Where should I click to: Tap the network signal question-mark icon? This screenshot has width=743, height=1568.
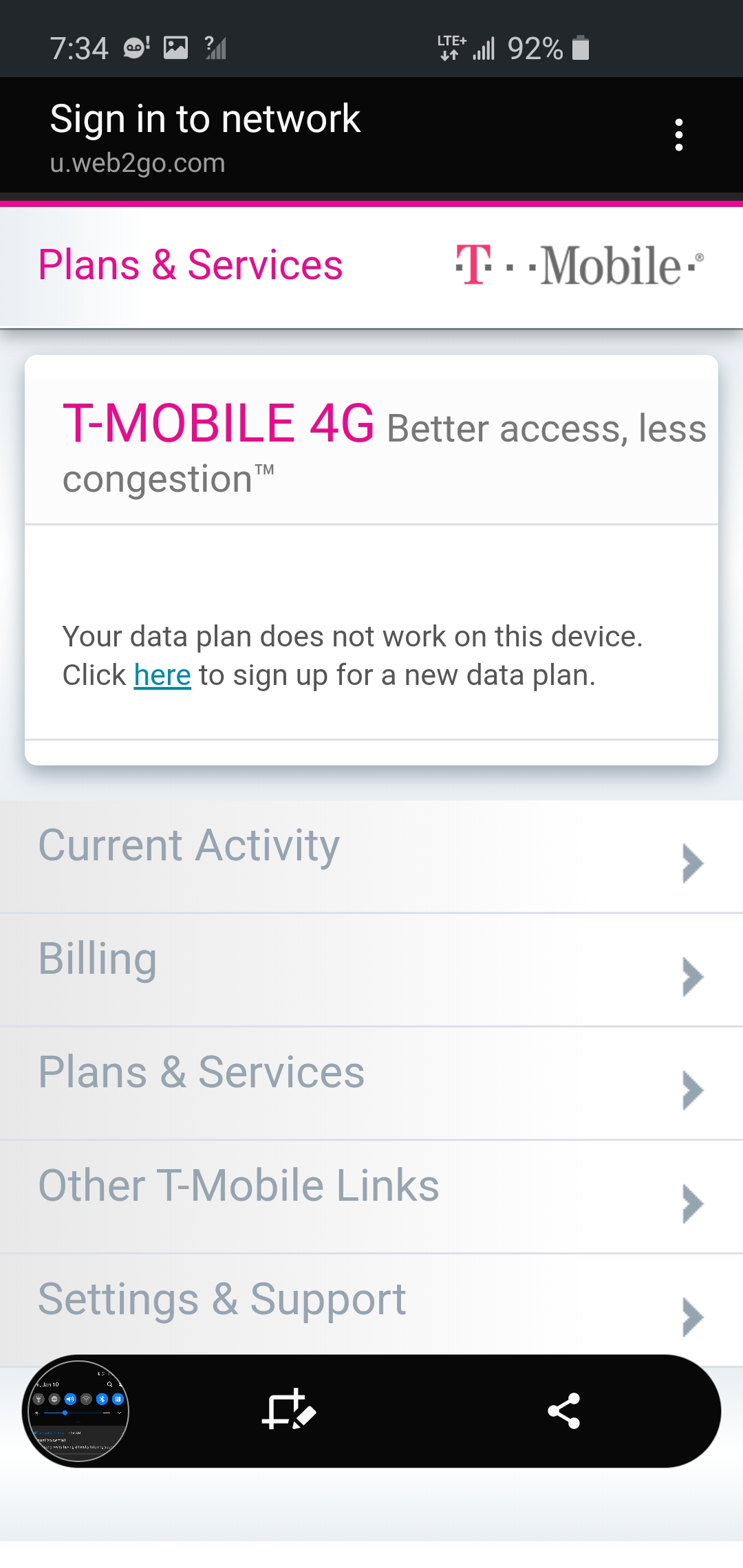(214, 47)
